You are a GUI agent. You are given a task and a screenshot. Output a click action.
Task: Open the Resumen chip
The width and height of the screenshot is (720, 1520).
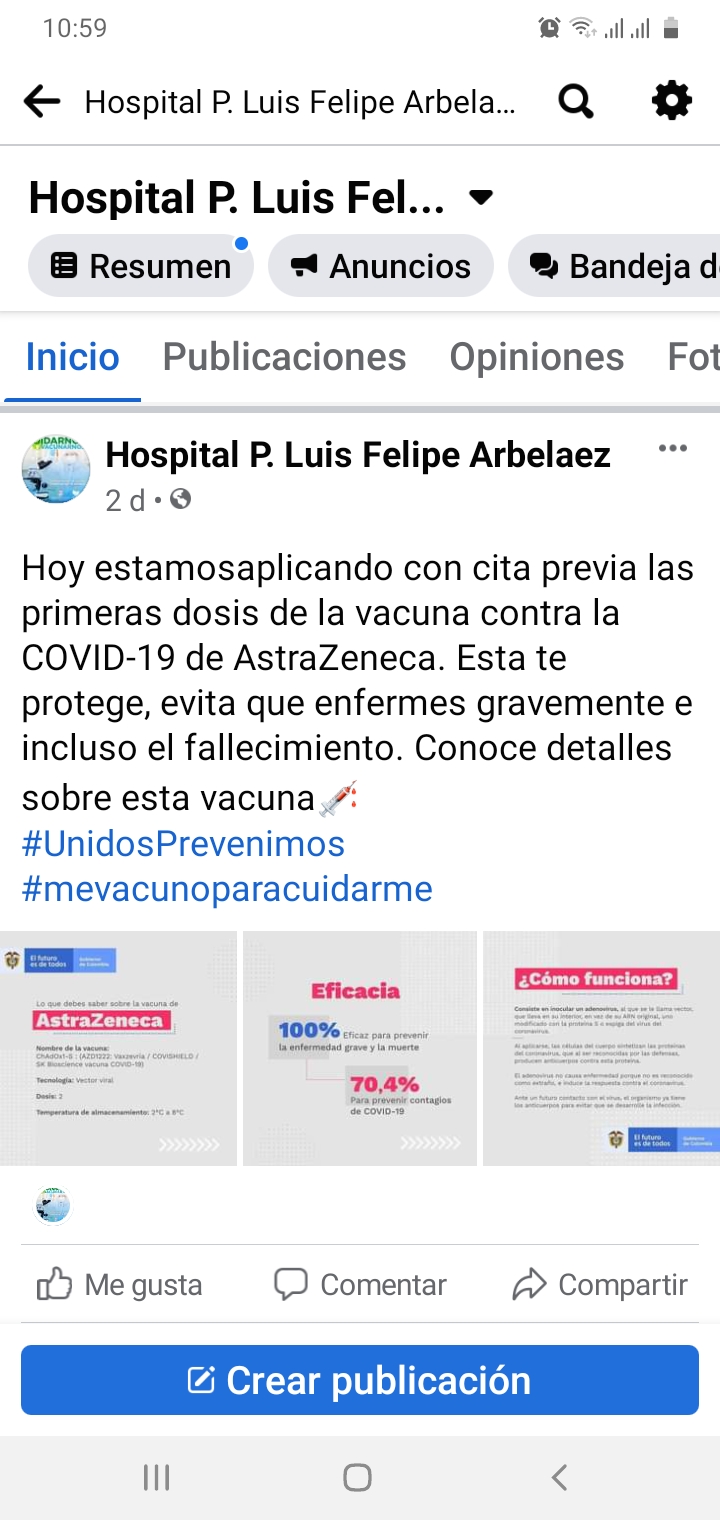point(141,266)
